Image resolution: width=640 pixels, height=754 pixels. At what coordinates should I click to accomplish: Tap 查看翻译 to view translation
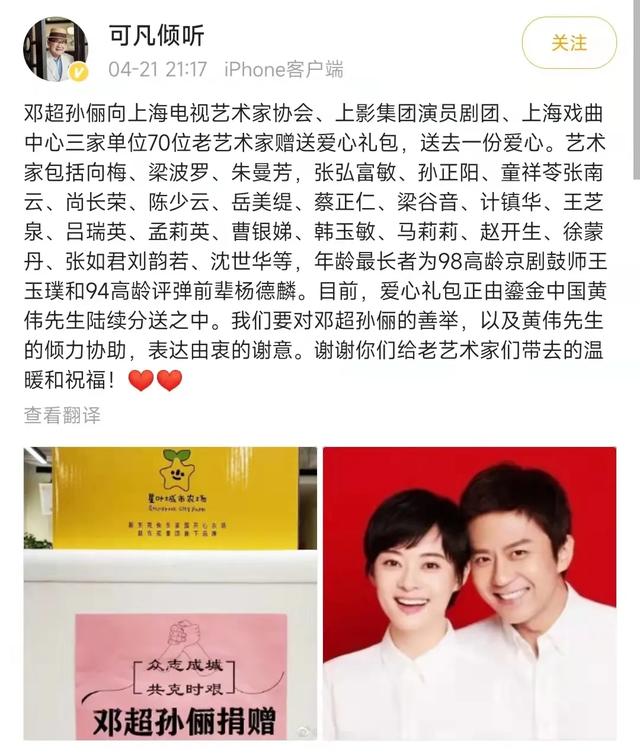pyautogui.click(x=62, y=415)
